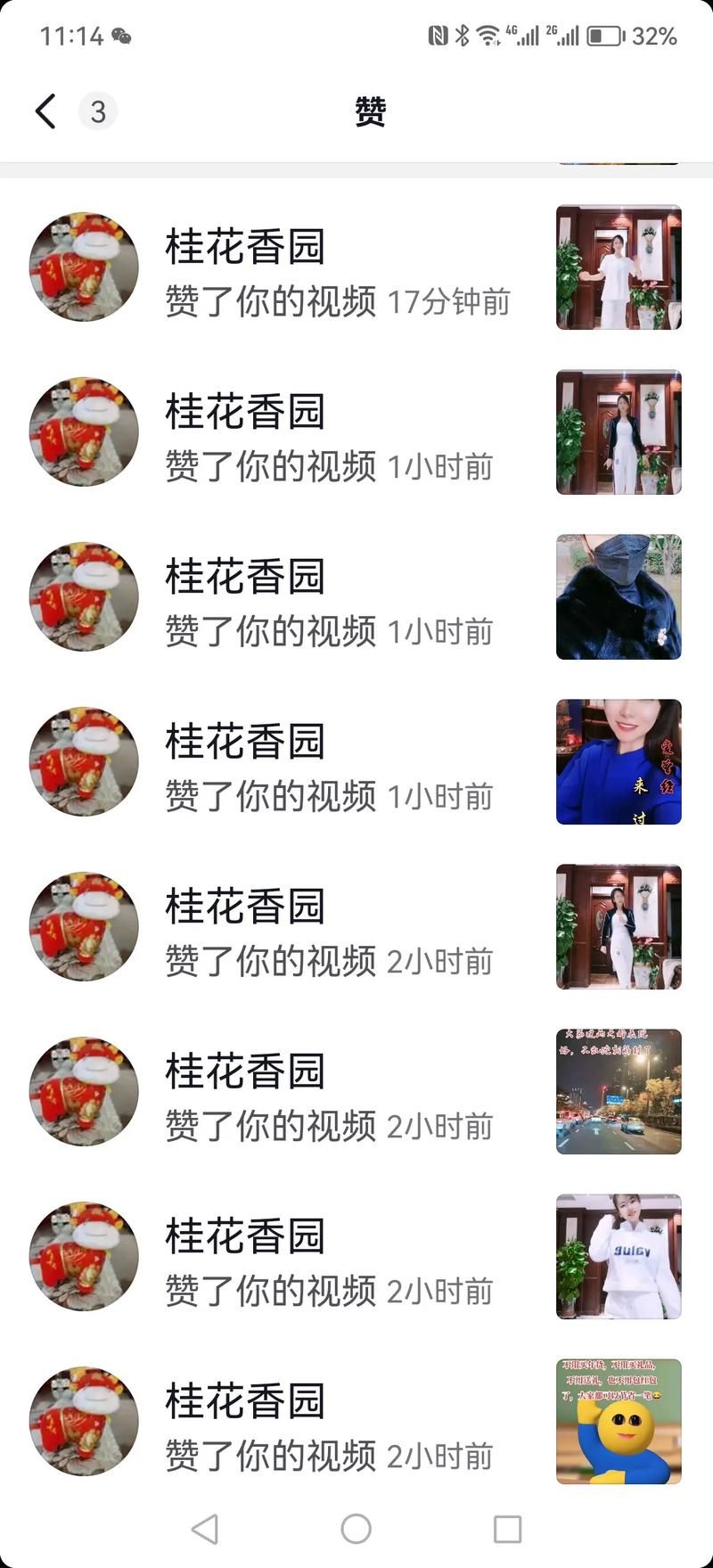Go back using the top-left arrow

coord(46,111)
